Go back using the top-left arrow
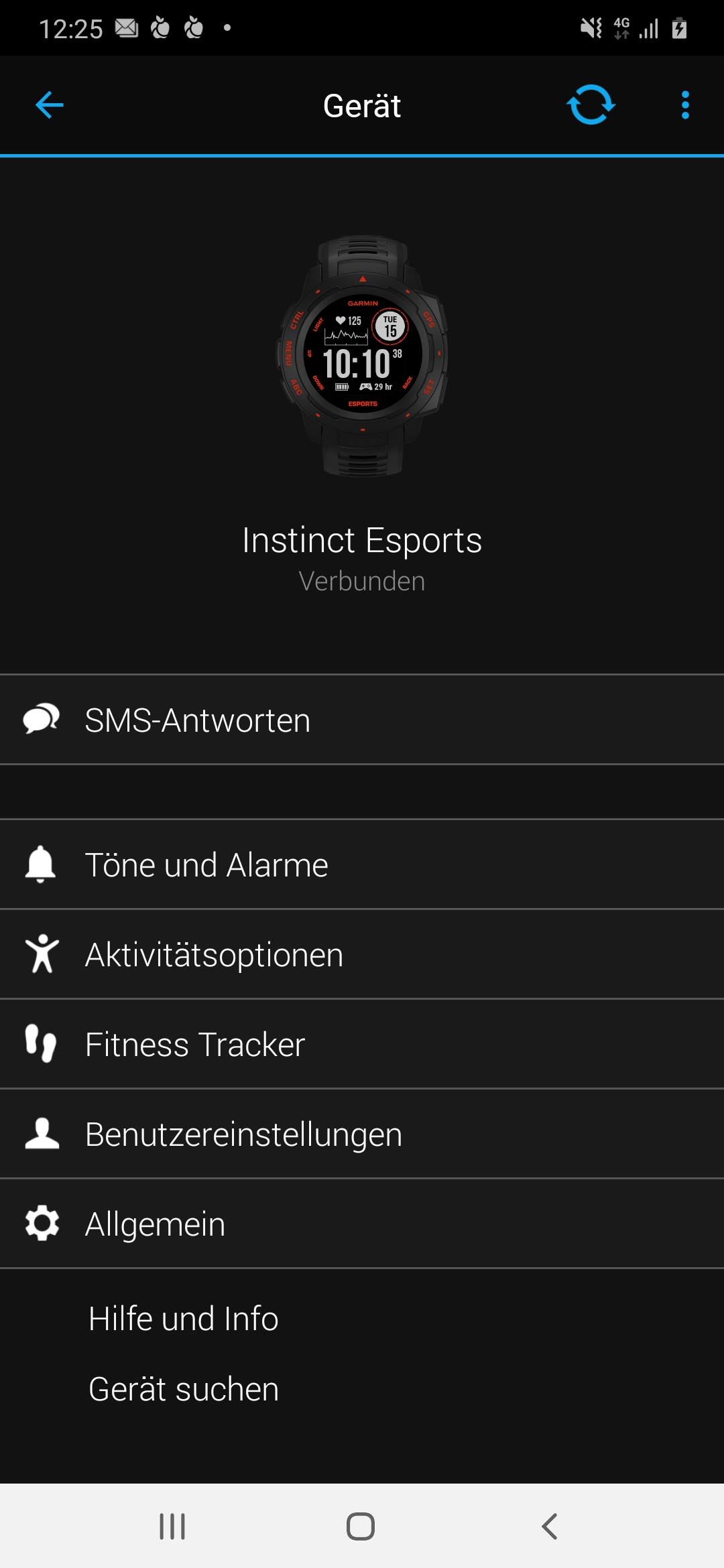This screenshot has width=724, height=1568. [50, 105]
